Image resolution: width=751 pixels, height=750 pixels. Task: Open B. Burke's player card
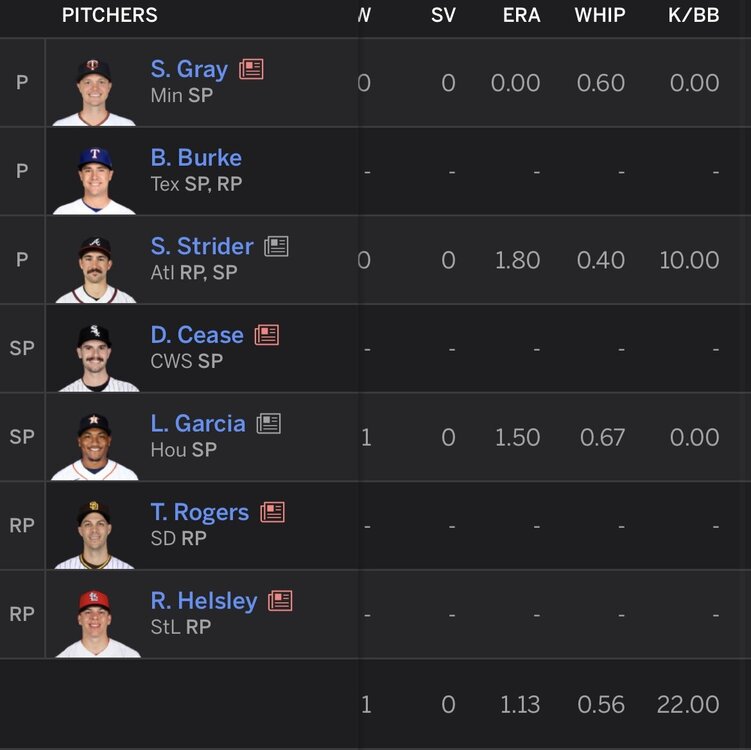click(196, 158)
